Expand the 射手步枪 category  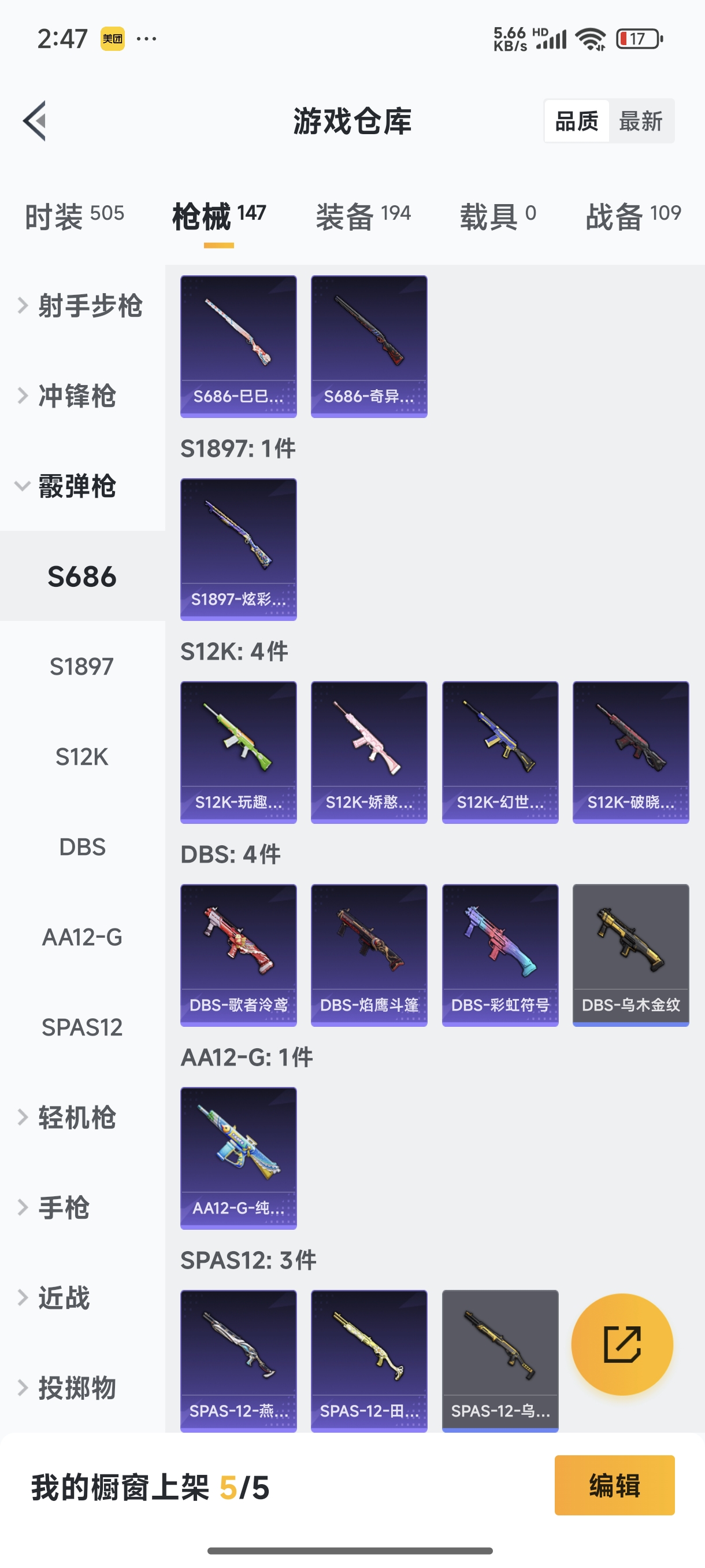82,306
